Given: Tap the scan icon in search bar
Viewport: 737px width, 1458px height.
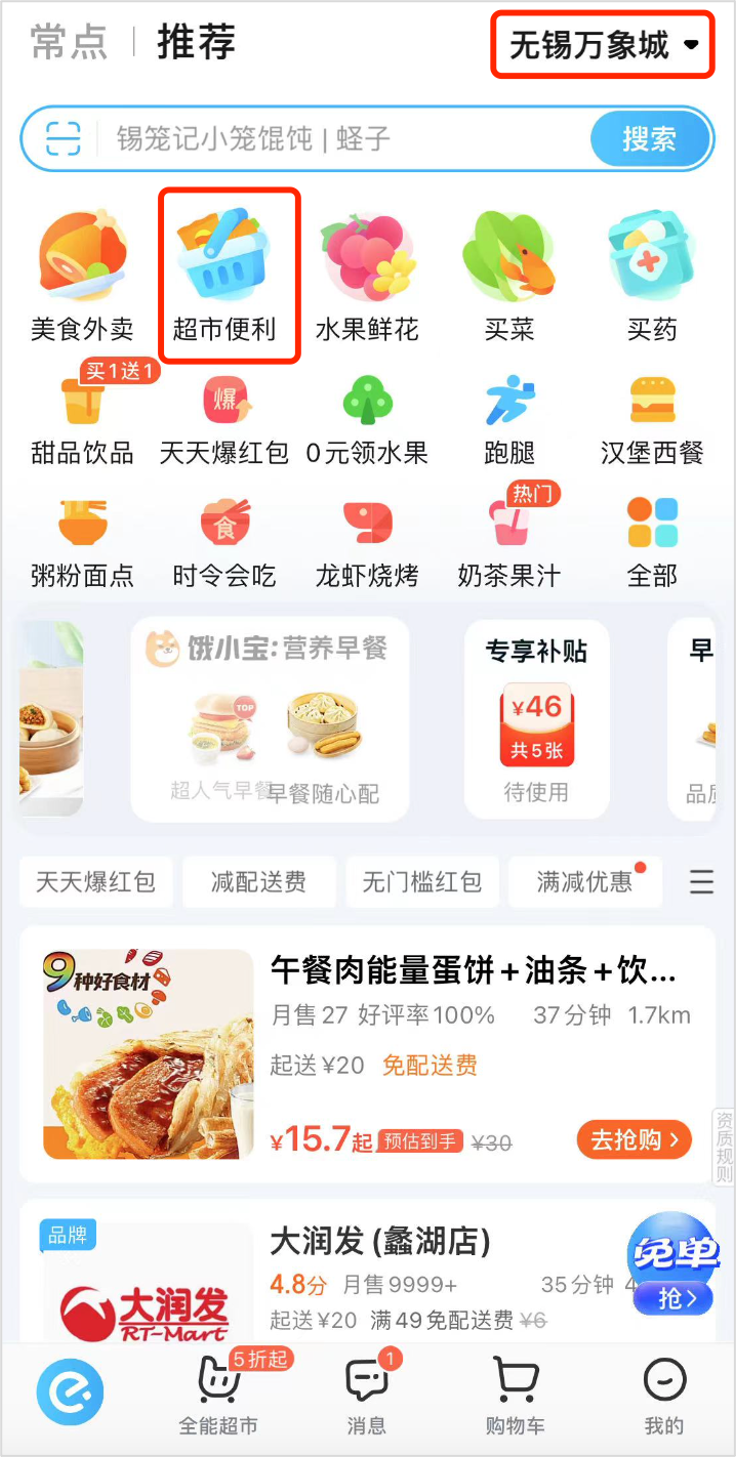Looking at the screenshot, I should (x=62, y=138).
